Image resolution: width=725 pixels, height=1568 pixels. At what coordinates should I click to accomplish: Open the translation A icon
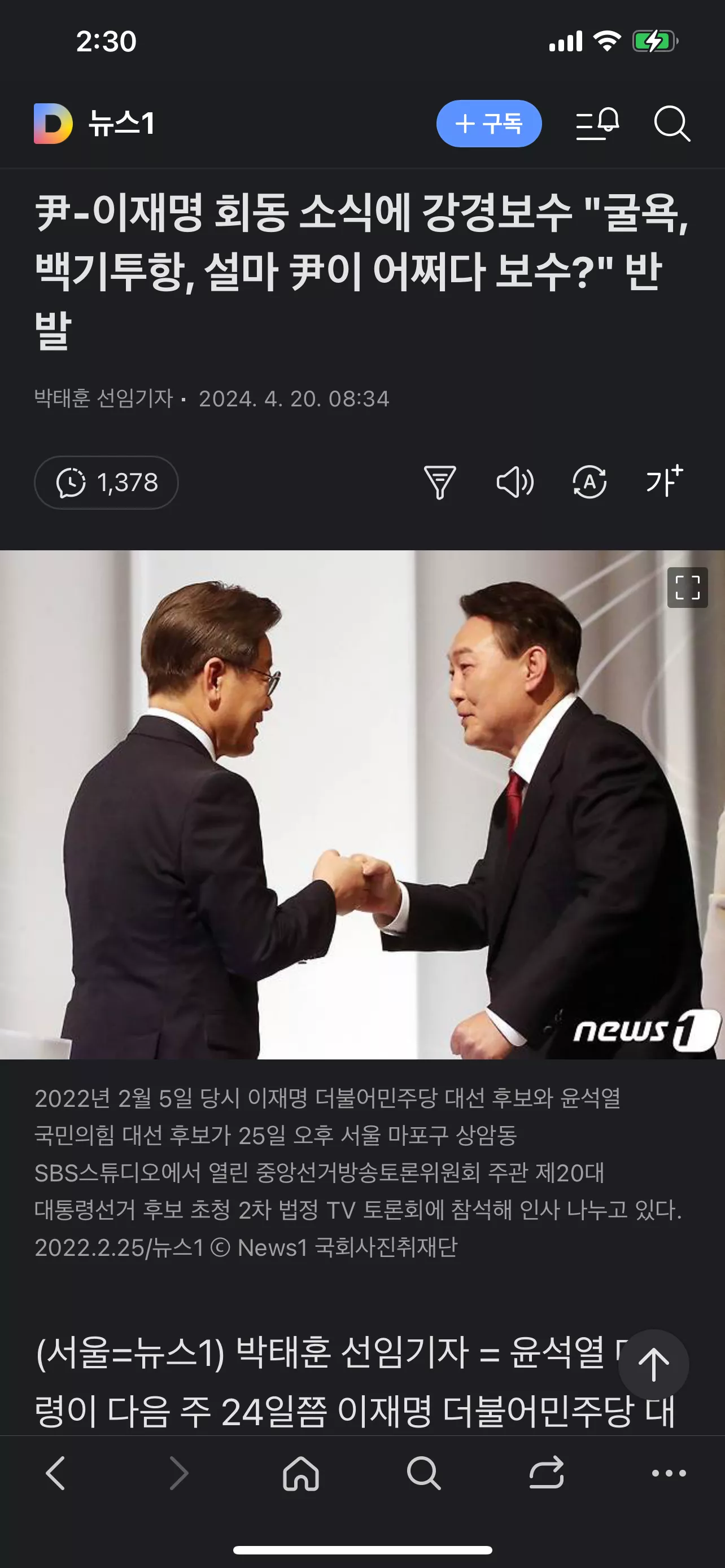[x=589, y=483]
